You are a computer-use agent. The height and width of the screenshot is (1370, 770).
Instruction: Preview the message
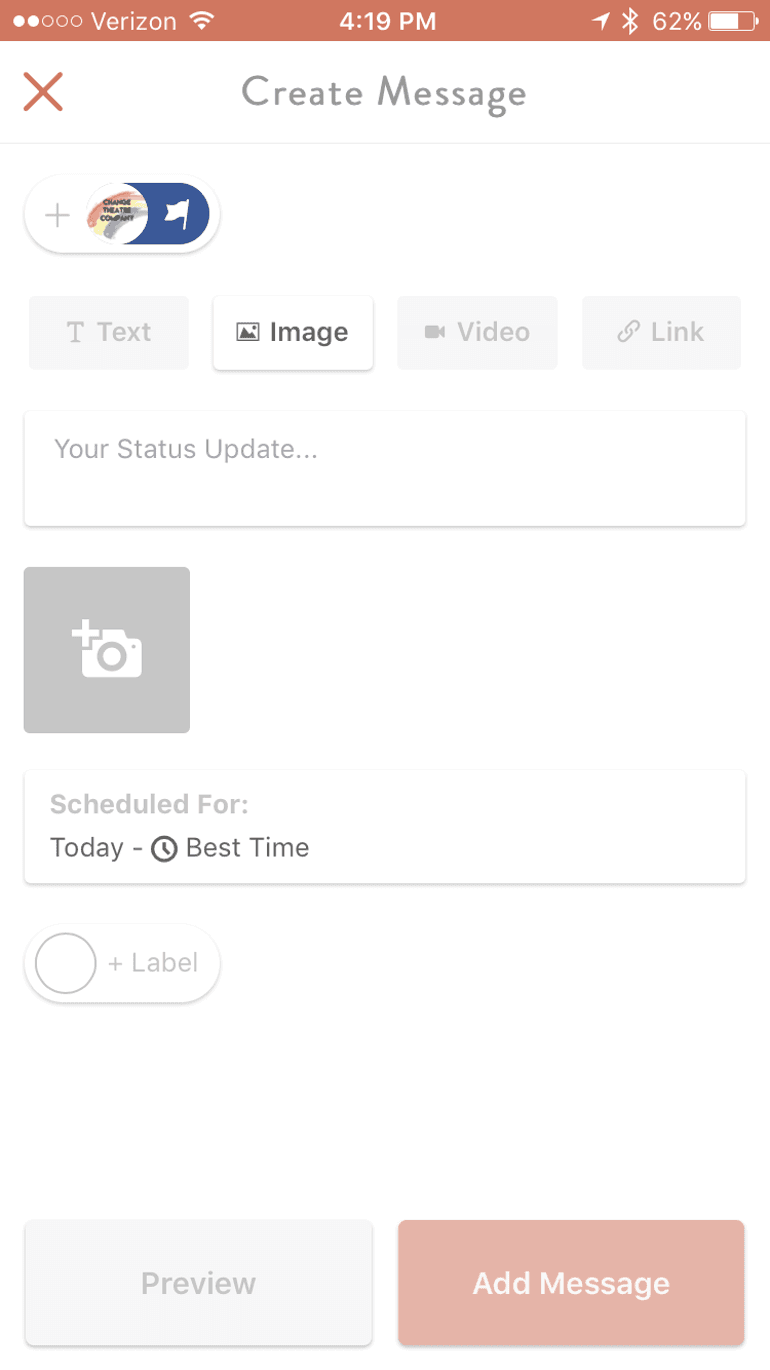click(x=198, y=1283)
